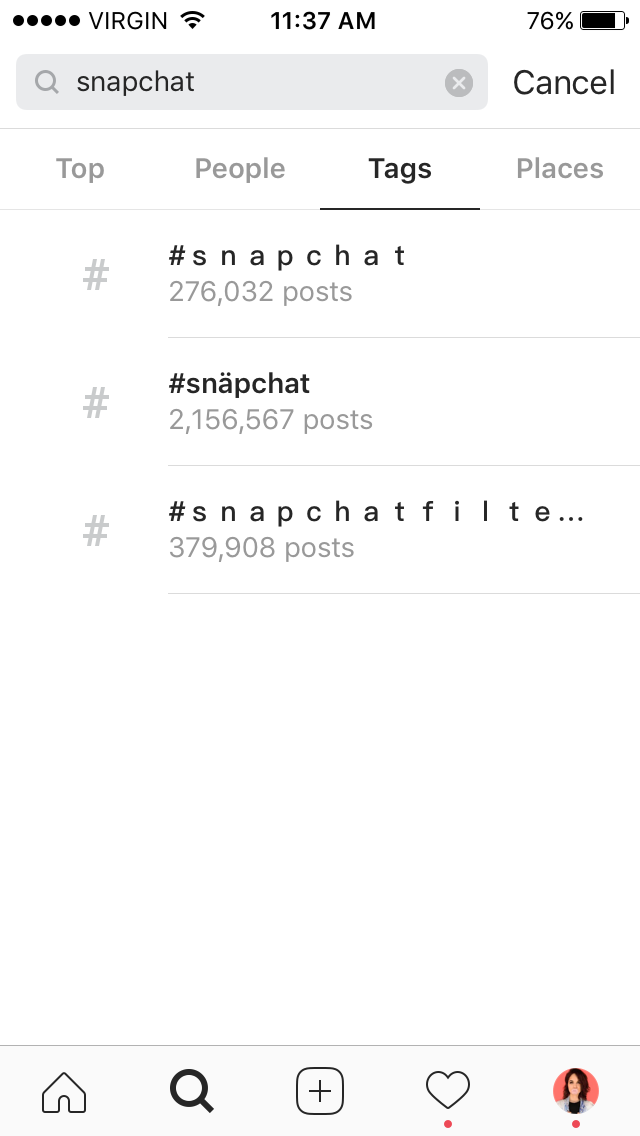Switch to the People tab
The image size is (640, 1136).
(240, 169)
